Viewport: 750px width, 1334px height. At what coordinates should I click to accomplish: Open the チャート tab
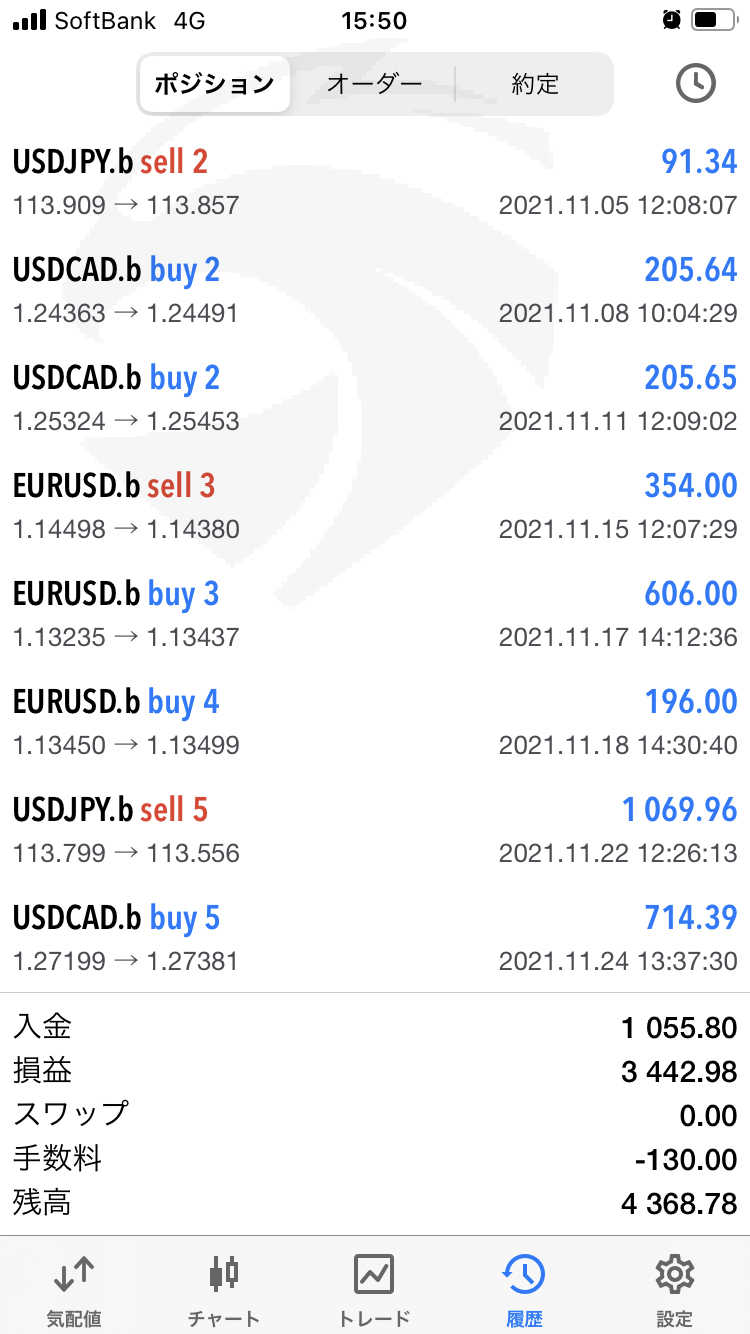point(224,1290)
